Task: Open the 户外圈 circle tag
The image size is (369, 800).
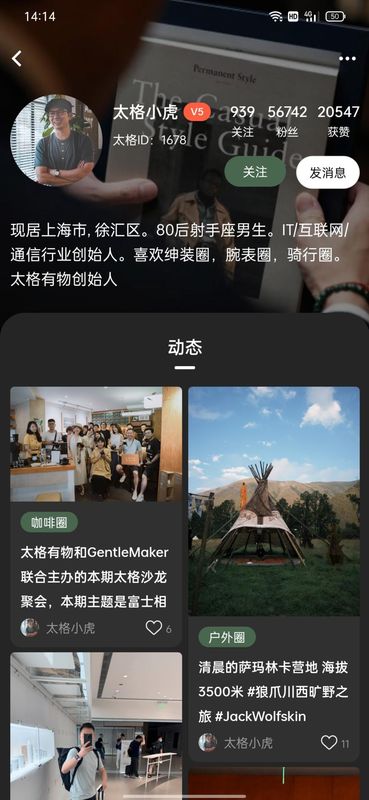Action: click(x=227, y=637)
